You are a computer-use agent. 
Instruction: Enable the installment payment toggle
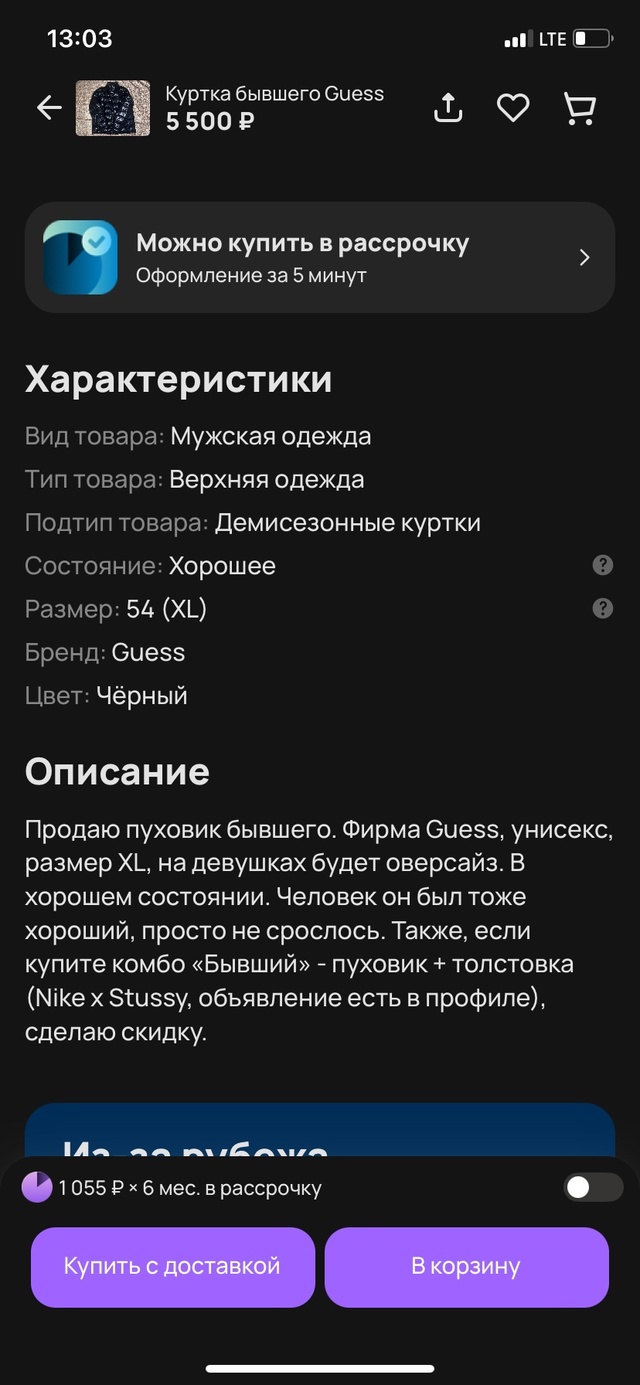[592, 1188]
